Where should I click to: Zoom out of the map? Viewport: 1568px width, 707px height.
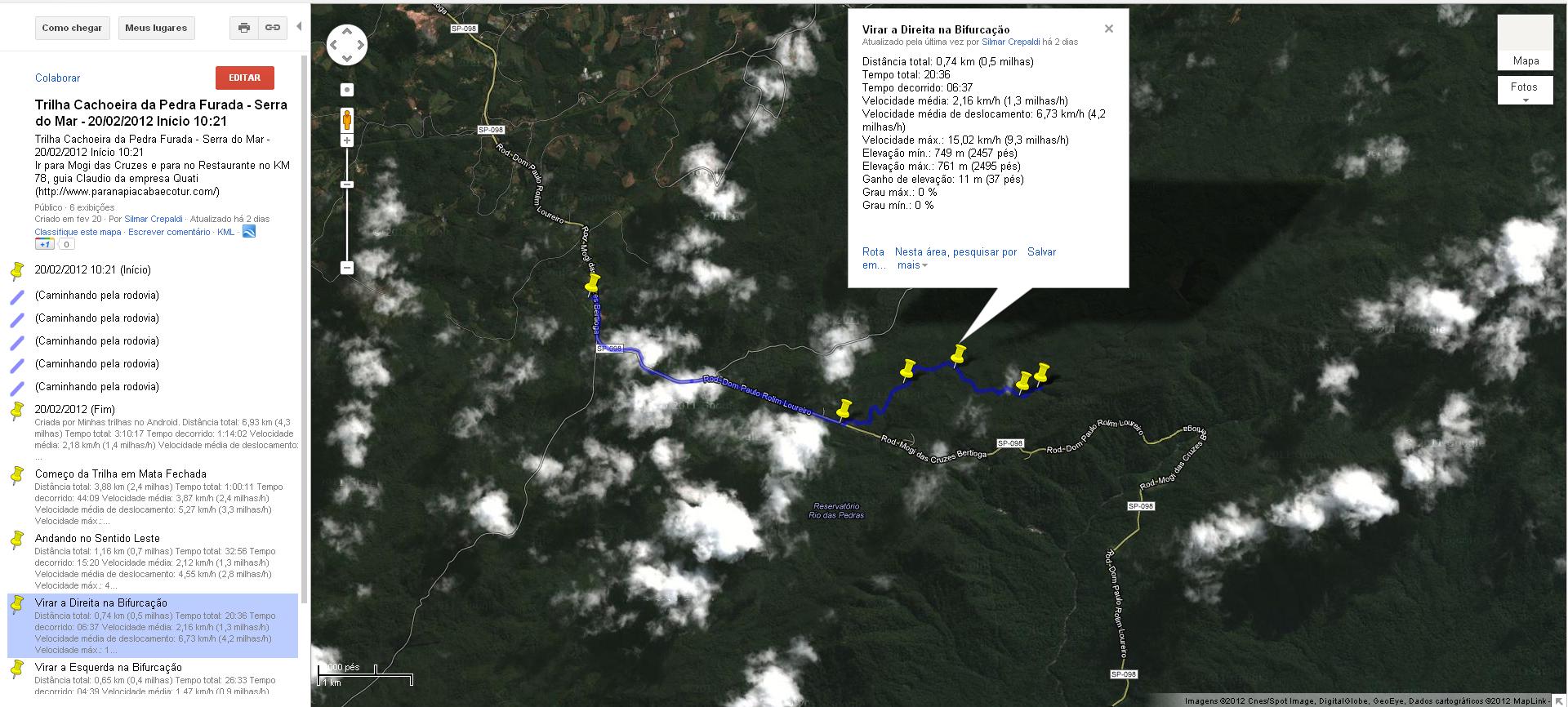pyautogui.click(x=347, y=268)
